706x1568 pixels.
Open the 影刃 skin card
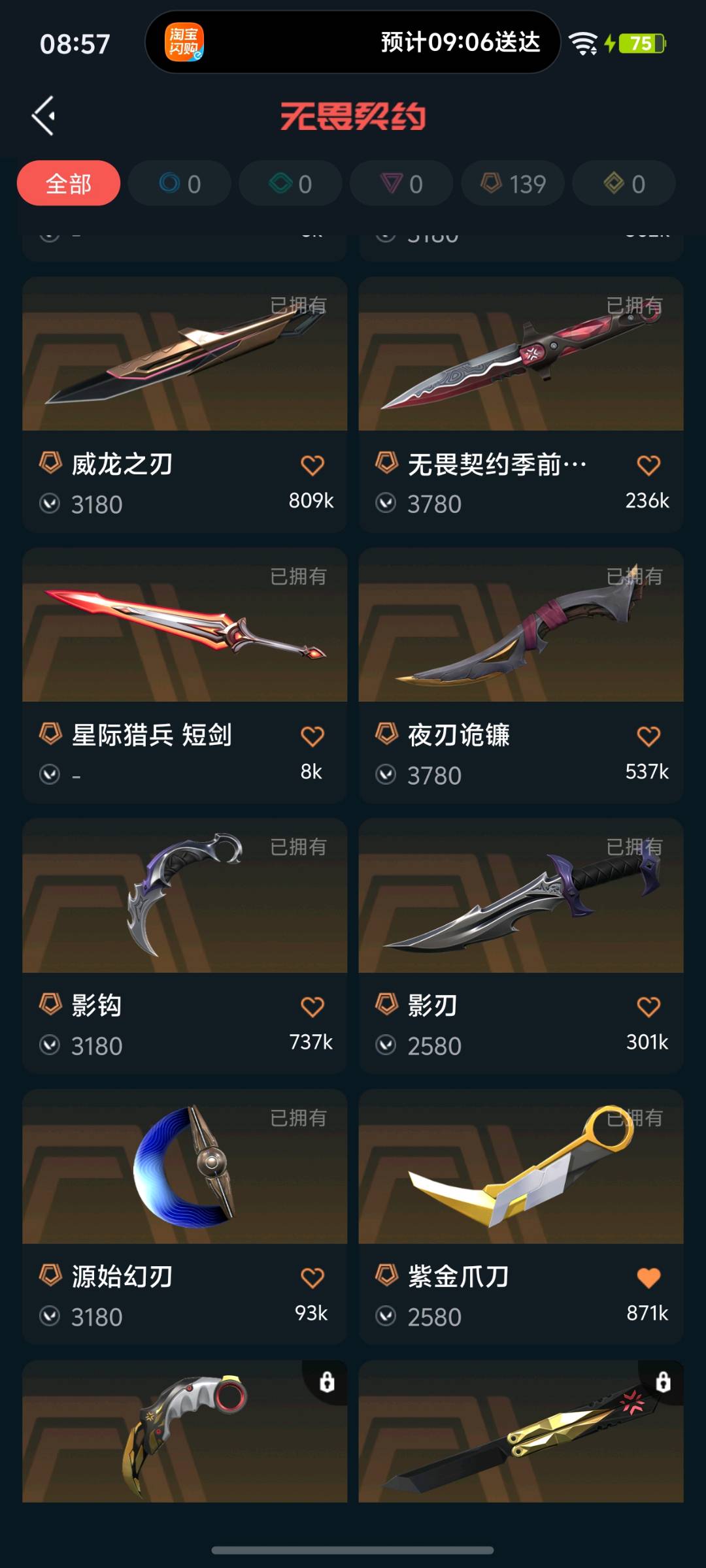[521, 896]
